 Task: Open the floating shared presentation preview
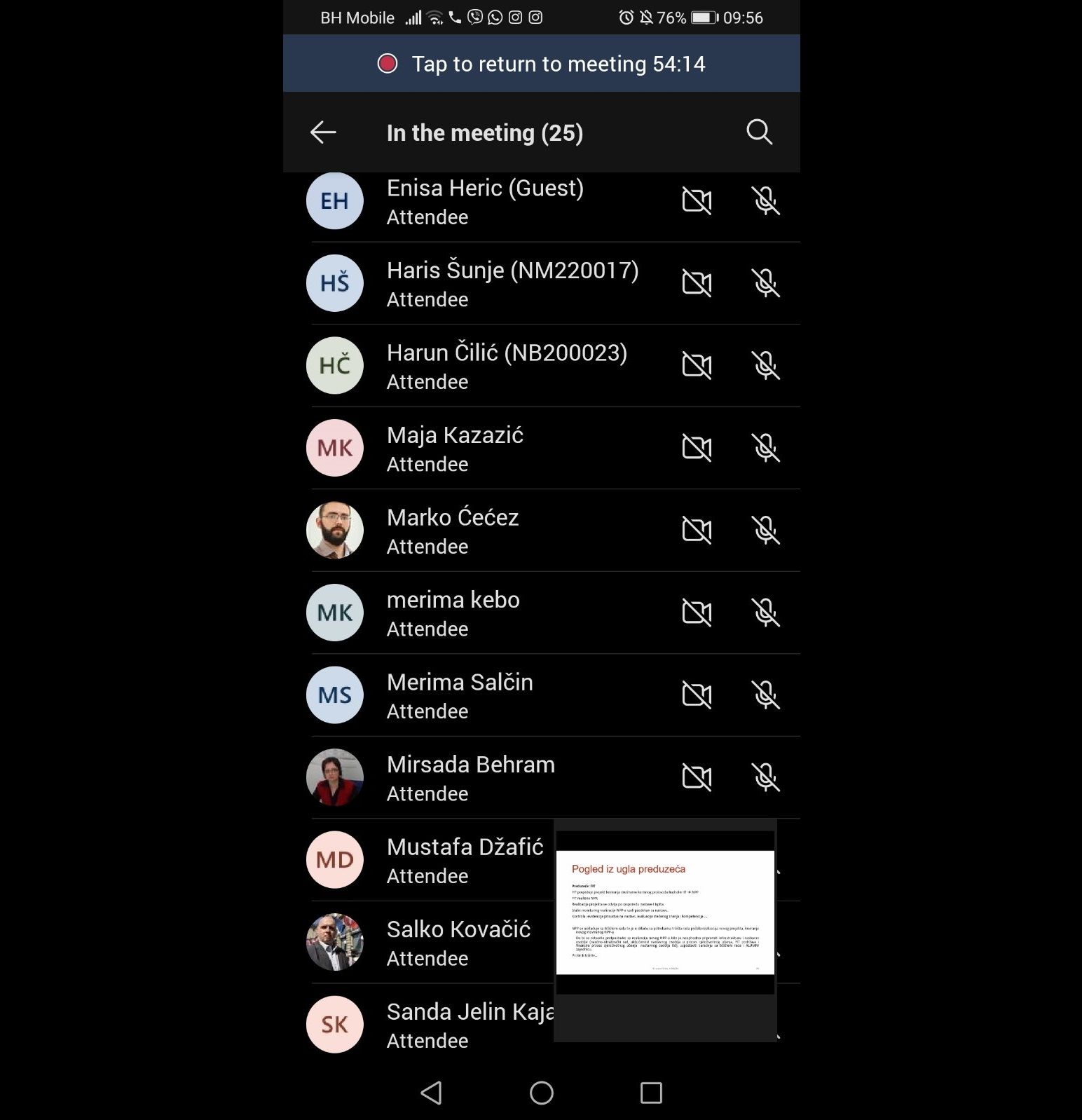pos(665,913)
